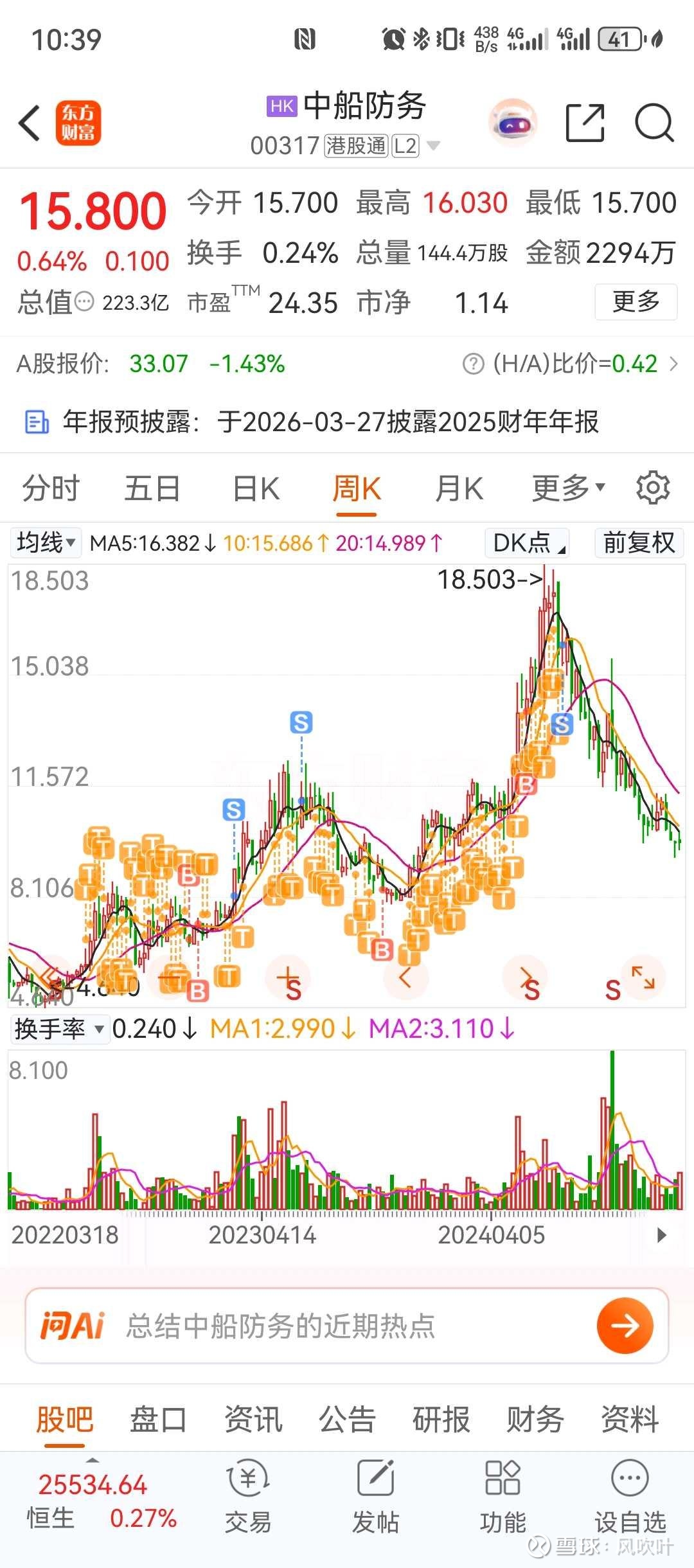The width and height of the screenshot is (694, 1568).
Task: Switch to the 分时 chart tab
Action: tap(51, 488)
